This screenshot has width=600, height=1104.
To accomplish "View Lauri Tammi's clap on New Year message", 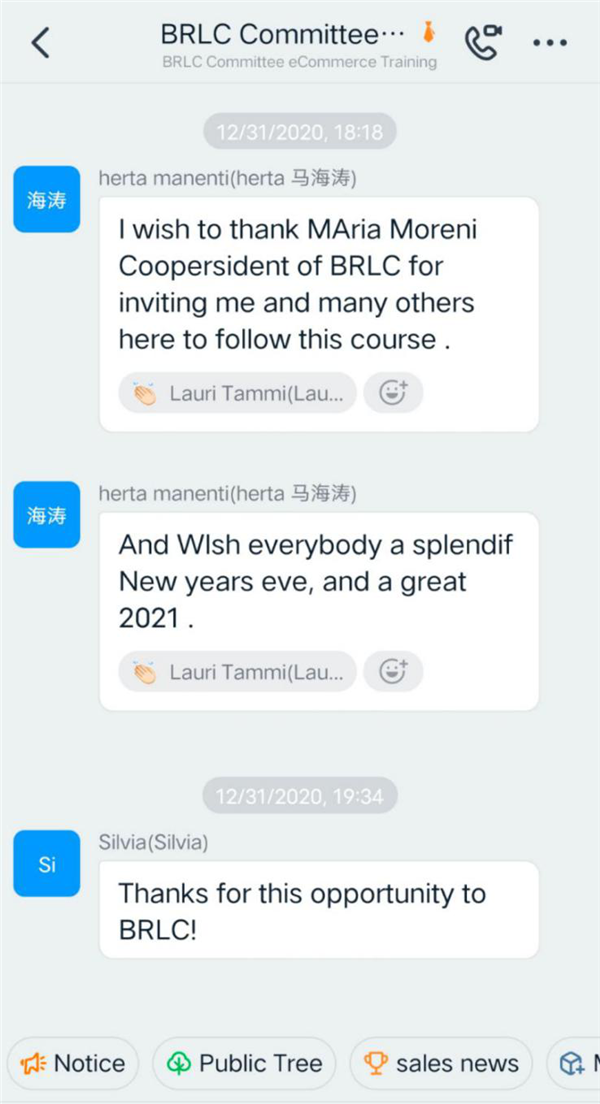I will (237, 672).
